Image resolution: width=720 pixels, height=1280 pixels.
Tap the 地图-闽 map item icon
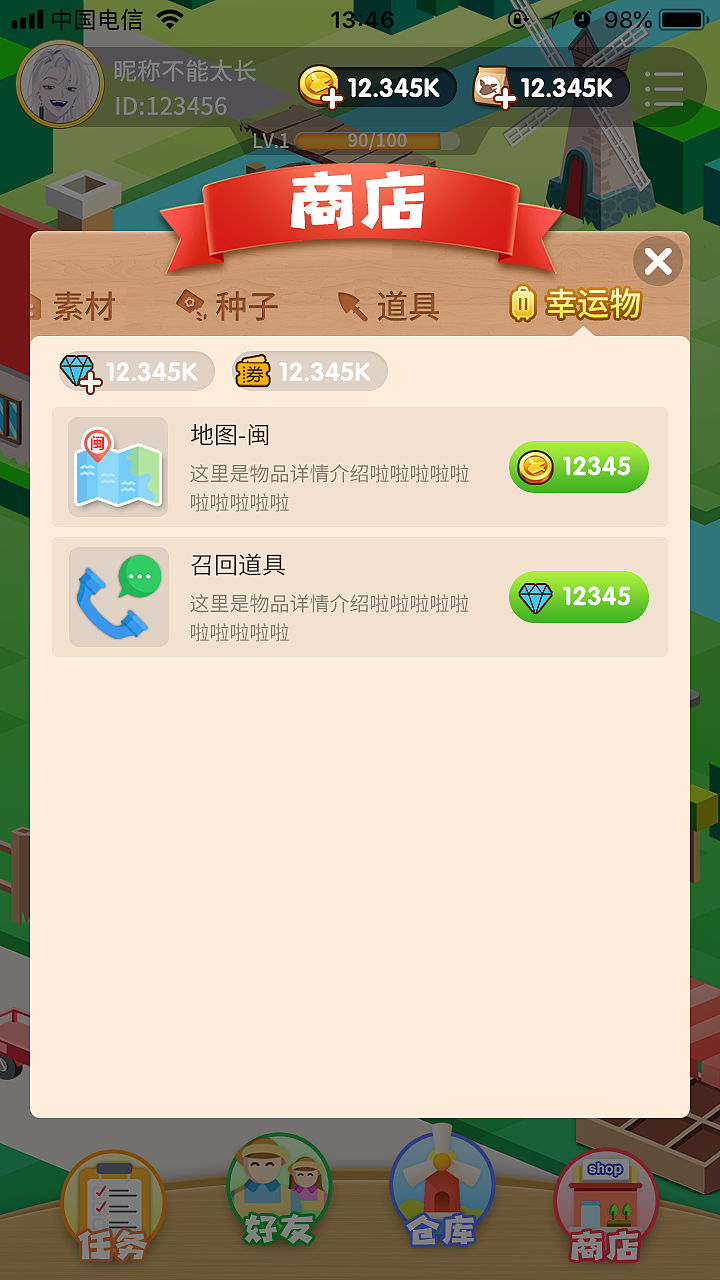(118, 466)
